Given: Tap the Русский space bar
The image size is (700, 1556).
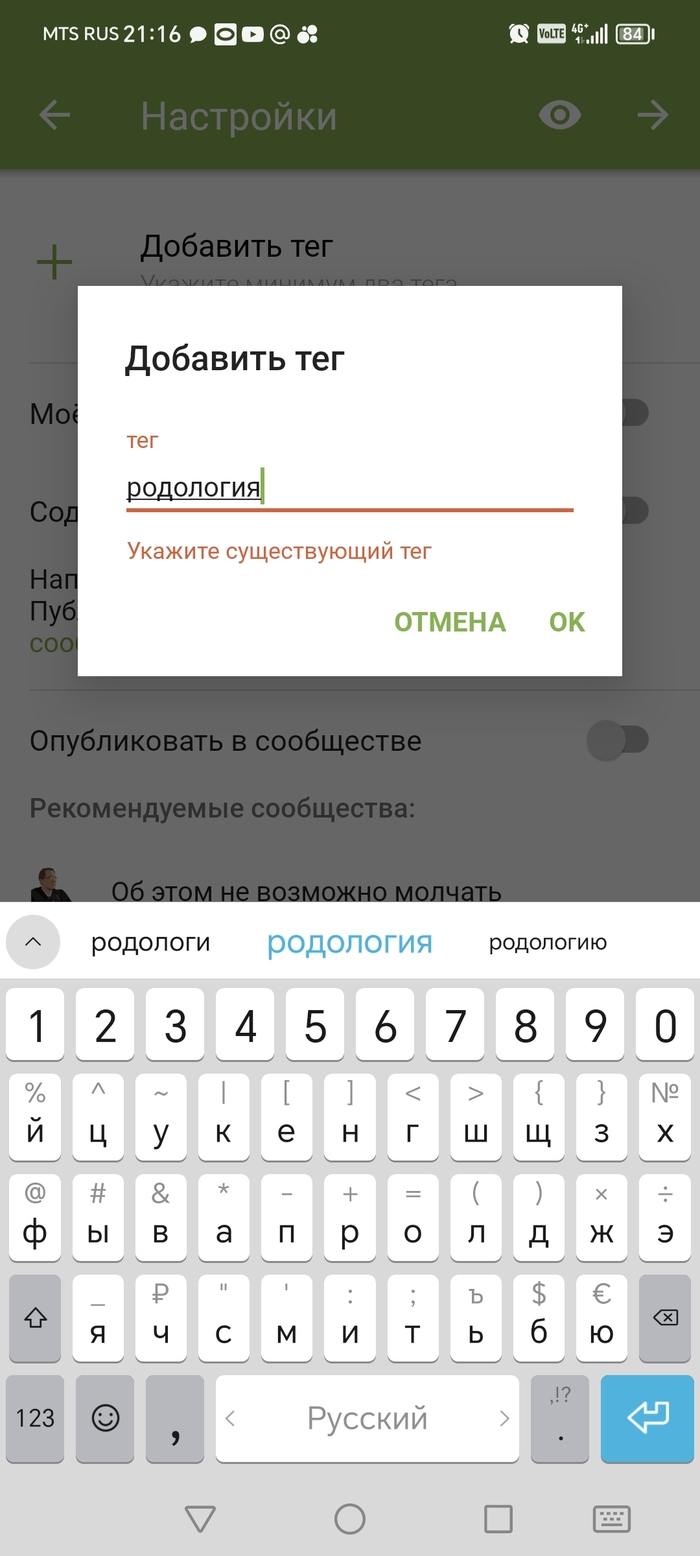Looking at the screenshot, I should tap(367, 1418).
